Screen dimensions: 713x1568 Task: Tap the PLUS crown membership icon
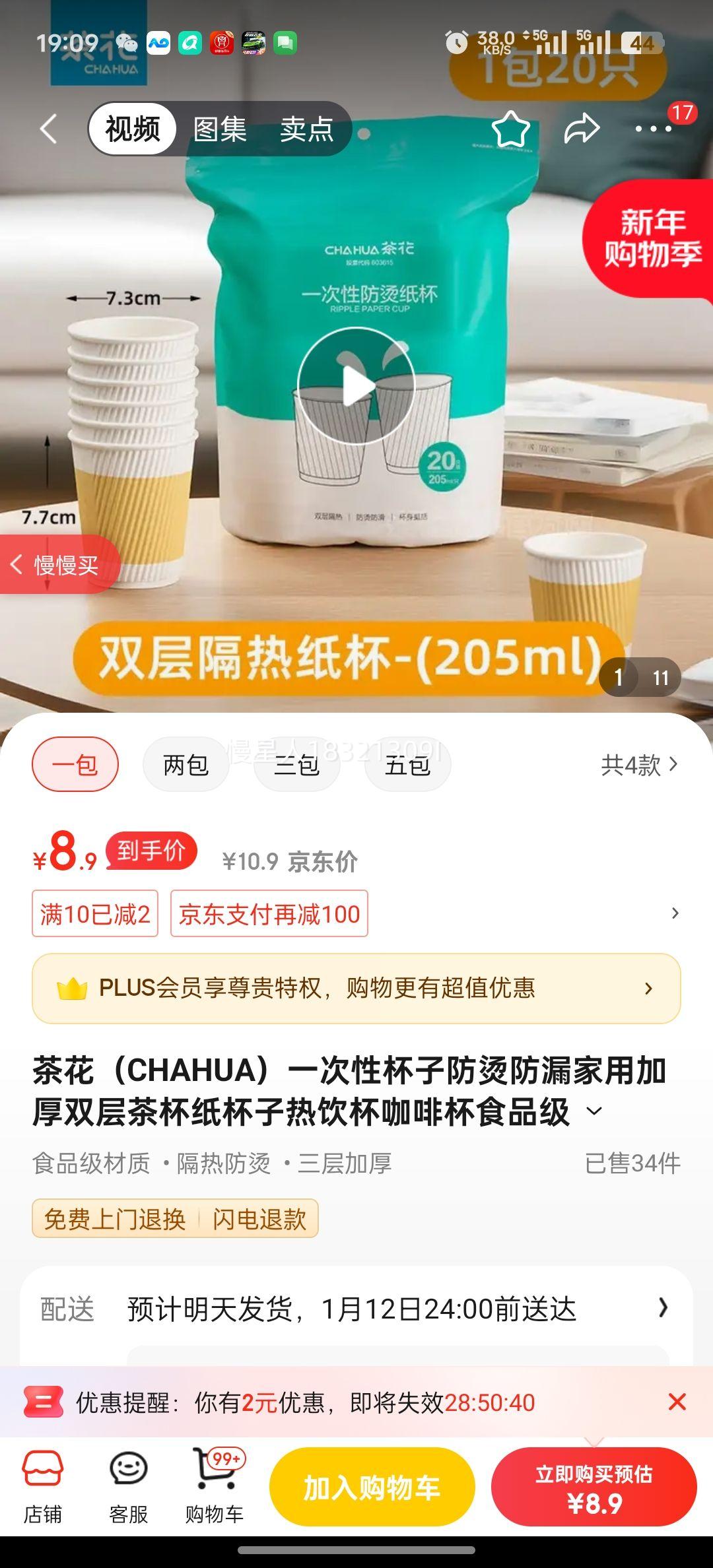tap(73, 988)
